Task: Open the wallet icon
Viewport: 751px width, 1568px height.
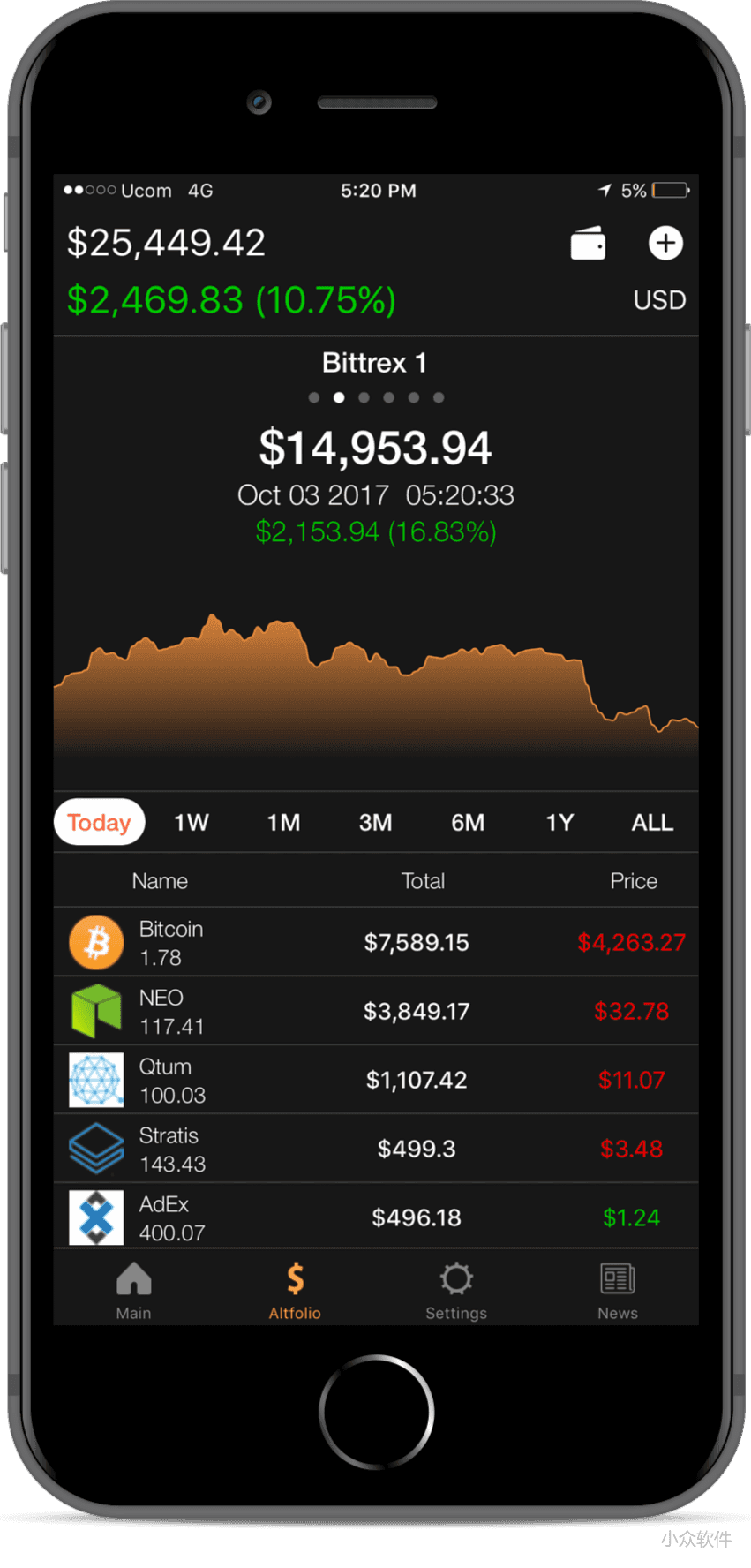Action: [x=588, y=244]
